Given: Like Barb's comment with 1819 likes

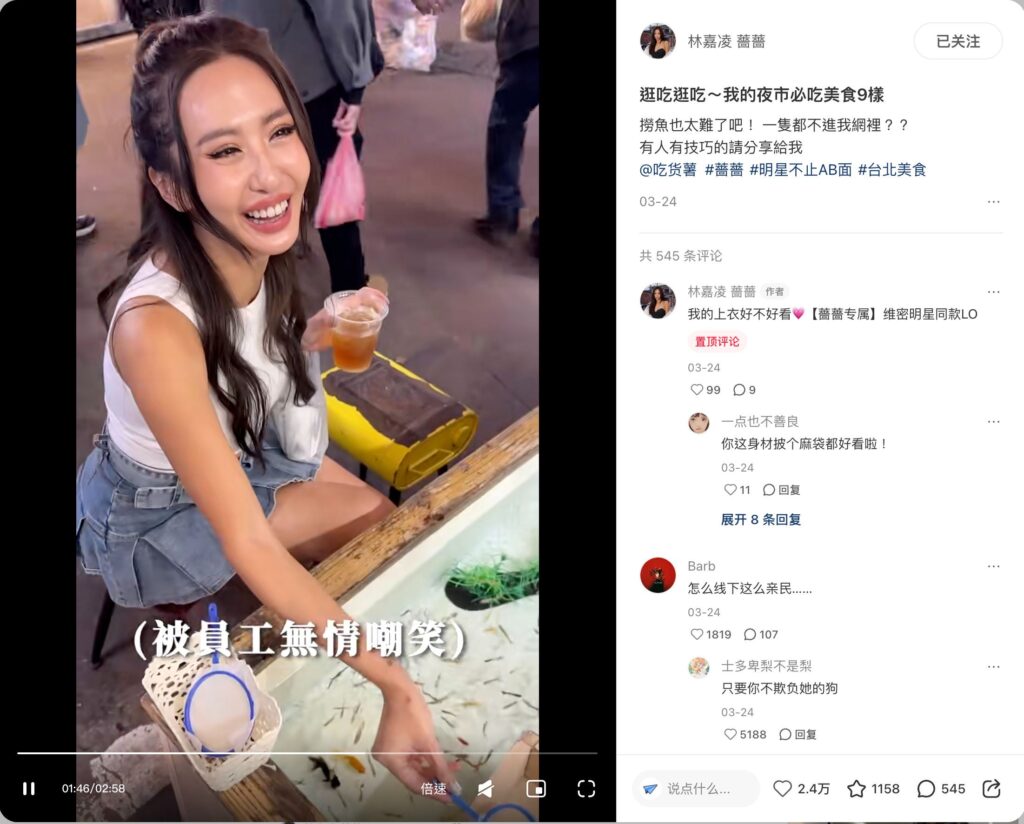Looking at the screenshot, I should click(x=697, y=634).
